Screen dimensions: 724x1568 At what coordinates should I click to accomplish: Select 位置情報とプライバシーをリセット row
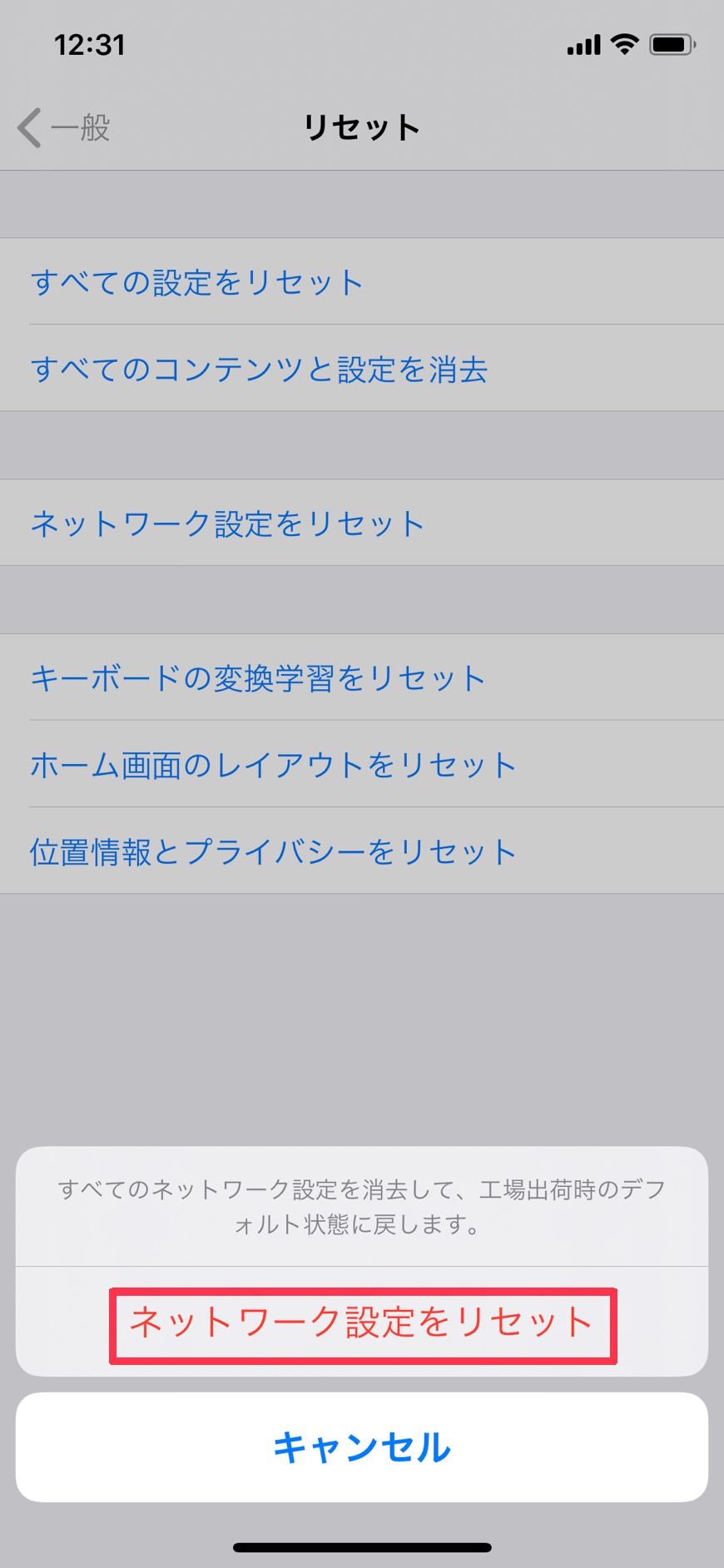tap(273, 851)
